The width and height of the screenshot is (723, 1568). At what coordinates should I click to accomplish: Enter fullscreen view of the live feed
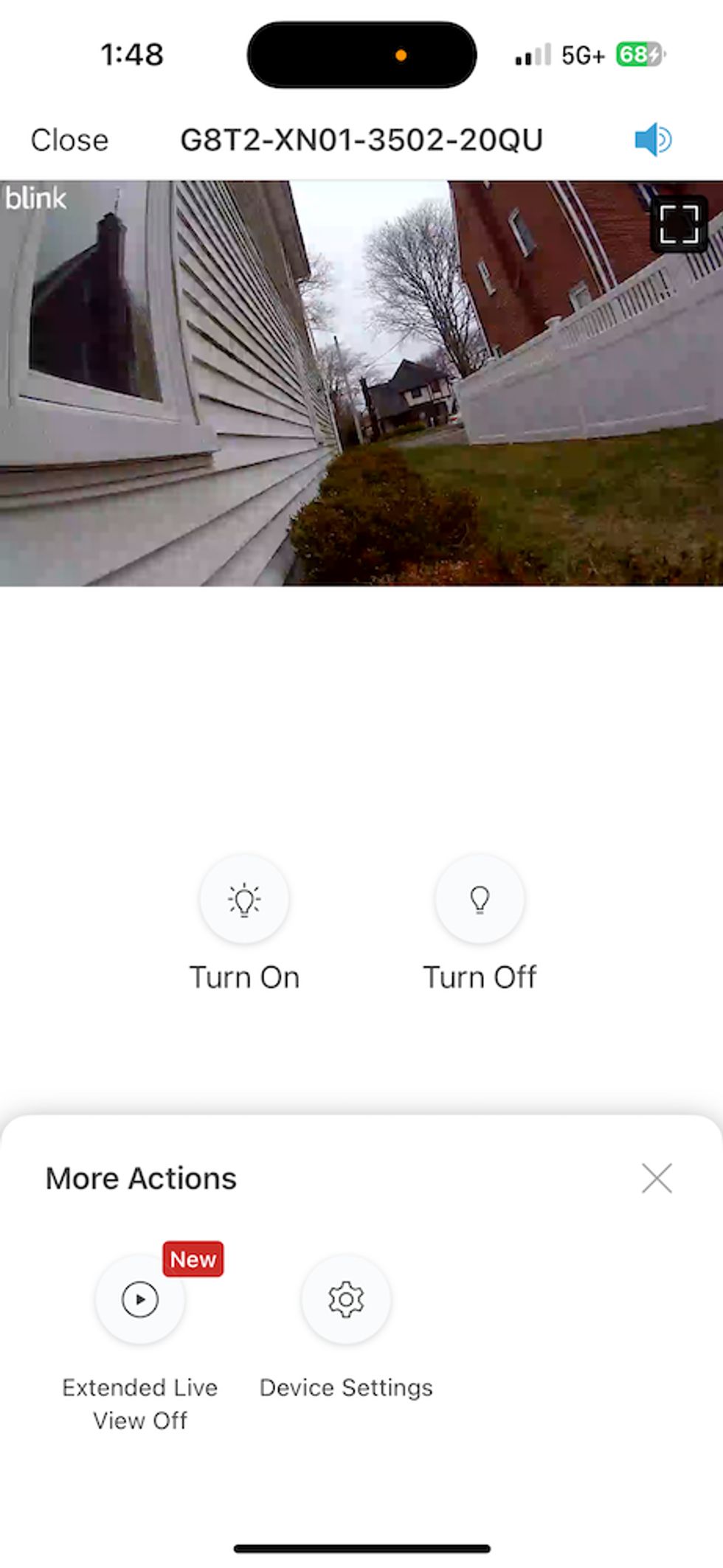679,223
